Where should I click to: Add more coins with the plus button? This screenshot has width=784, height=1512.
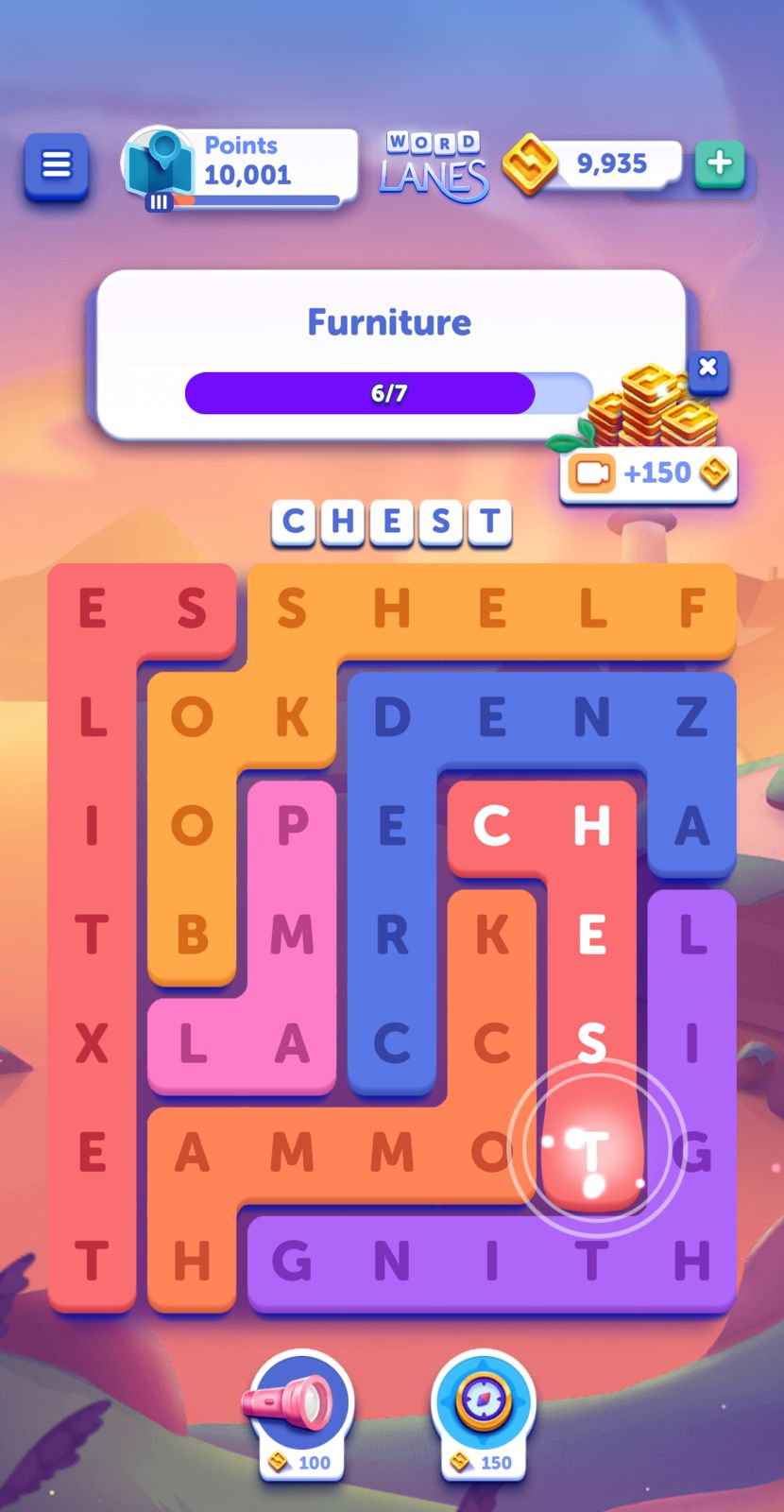pyautogui.click(x=720, y=163)
